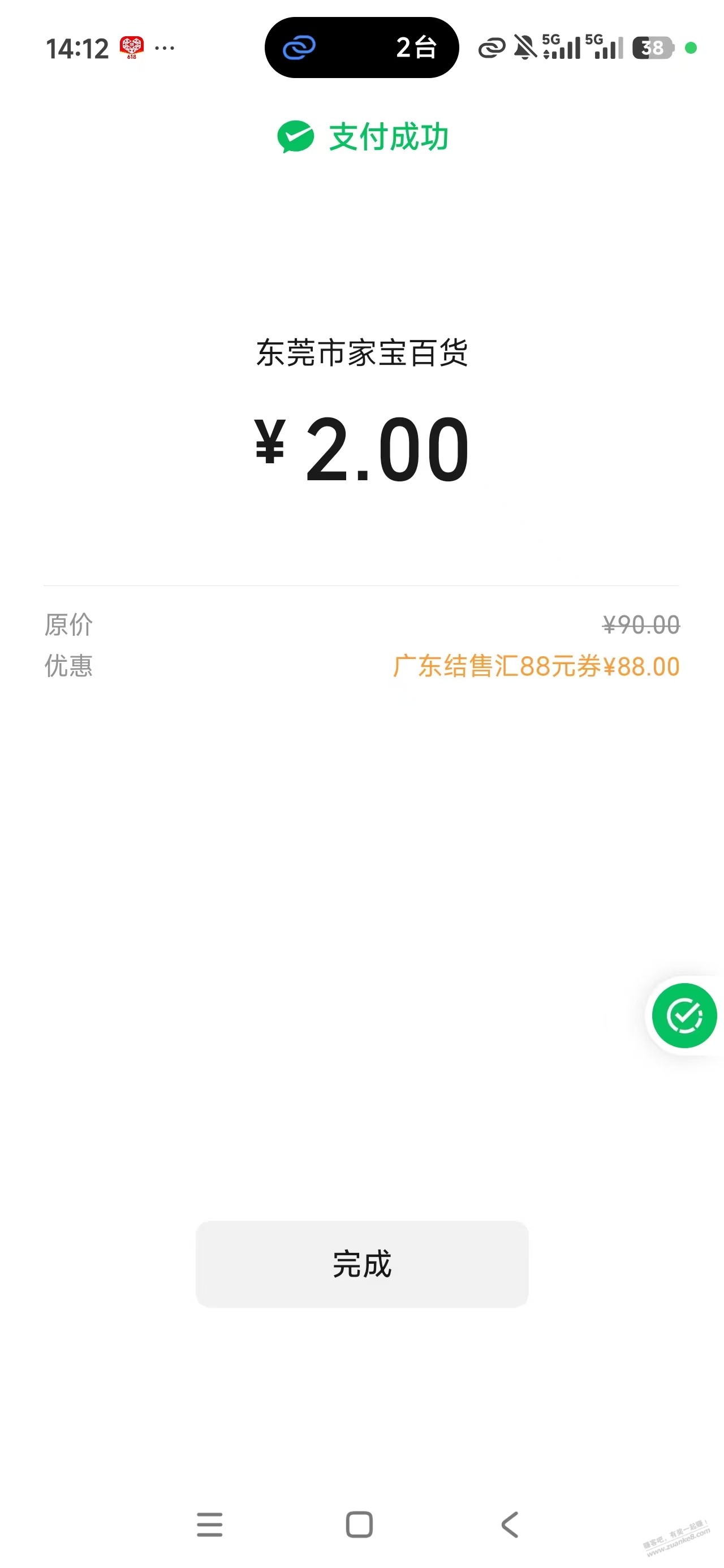Screen dimensions: 724x1568
Task: Open recent apps with the menu key
Action: [x=209, y=1524]
